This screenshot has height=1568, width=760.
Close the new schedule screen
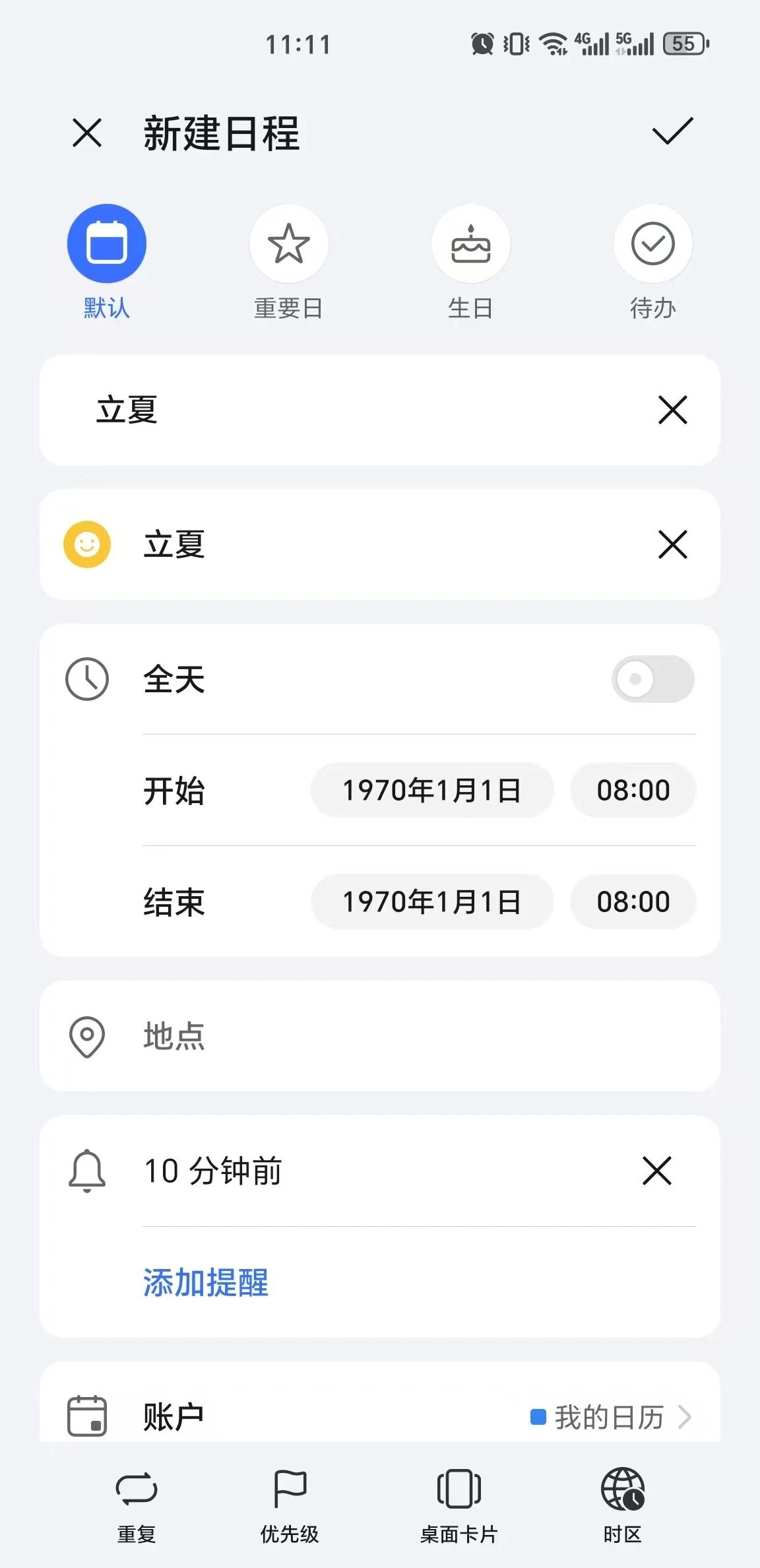[87, 133]
